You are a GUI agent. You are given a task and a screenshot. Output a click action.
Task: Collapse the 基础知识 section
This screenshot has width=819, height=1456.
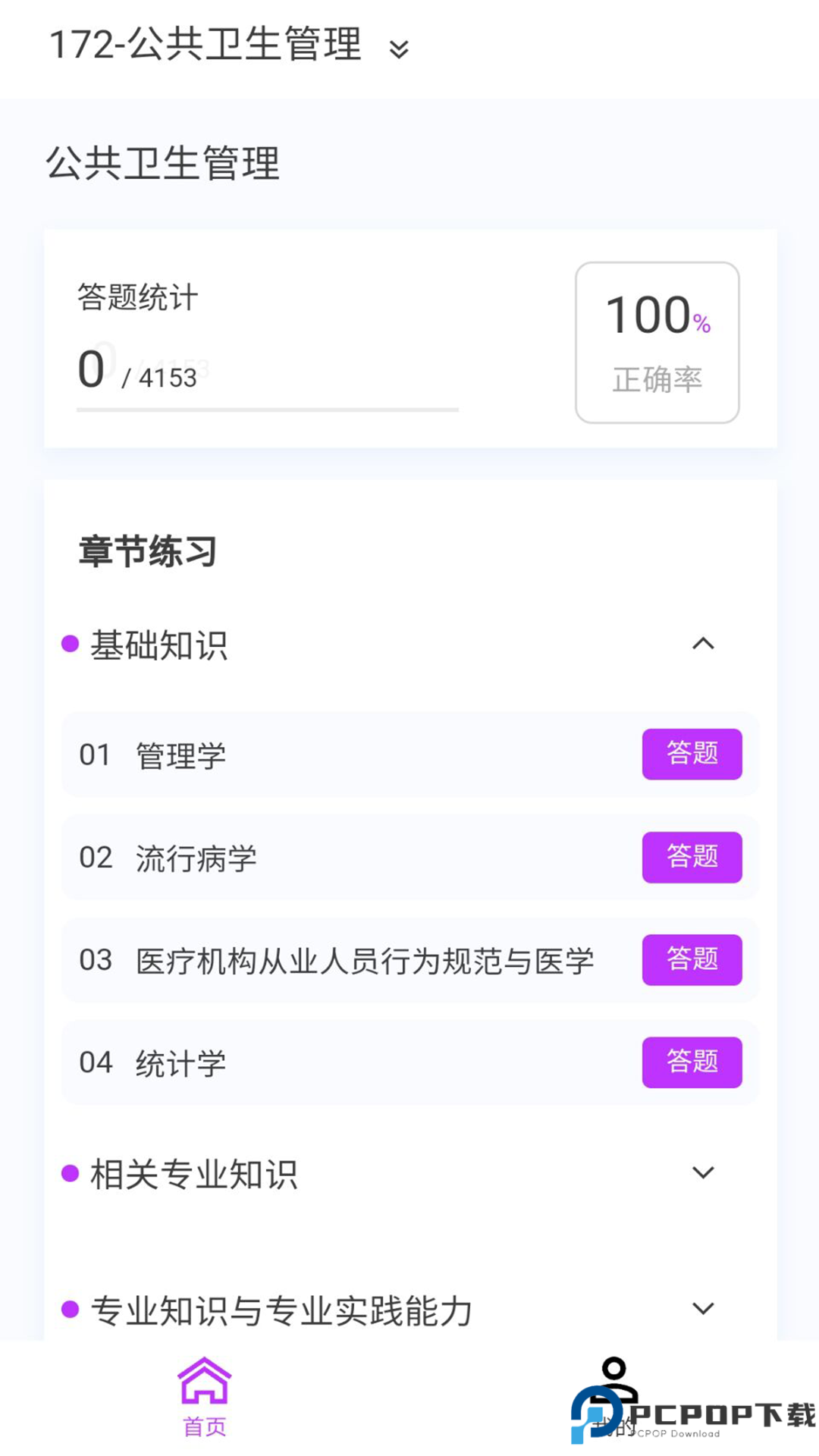click(x=704, y=644)
